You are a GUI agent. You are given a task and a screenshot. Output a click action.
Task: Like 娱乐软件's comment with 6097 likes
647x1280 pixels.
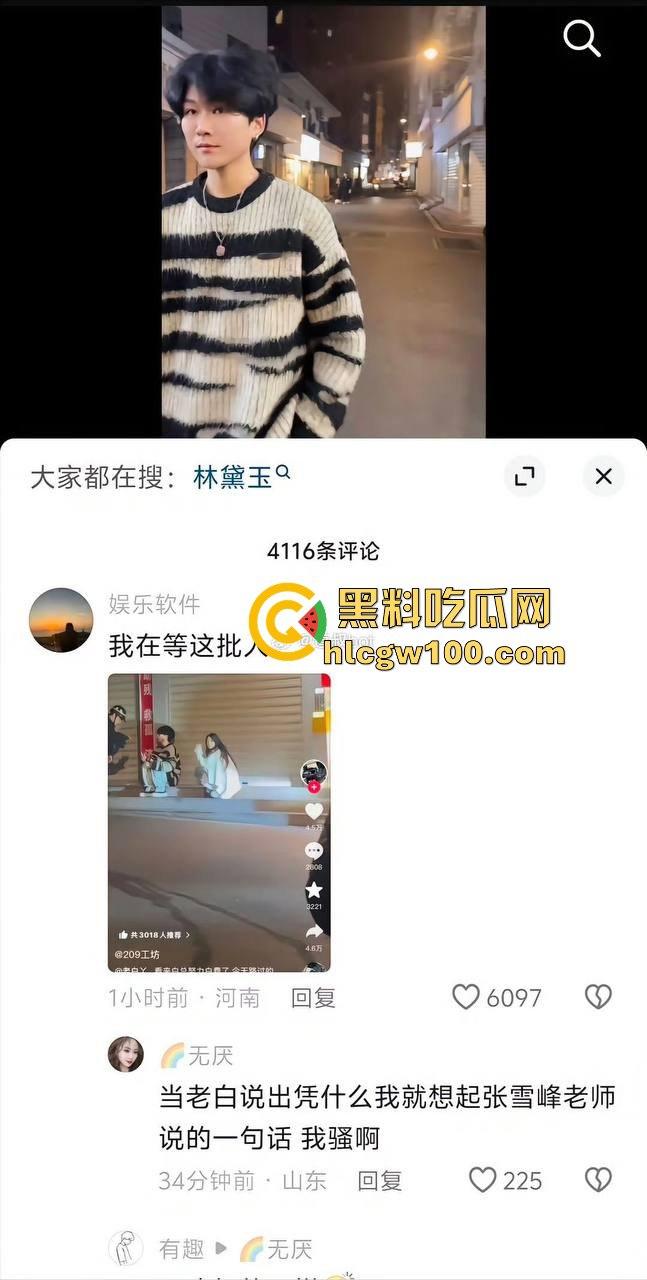point(466,997)
